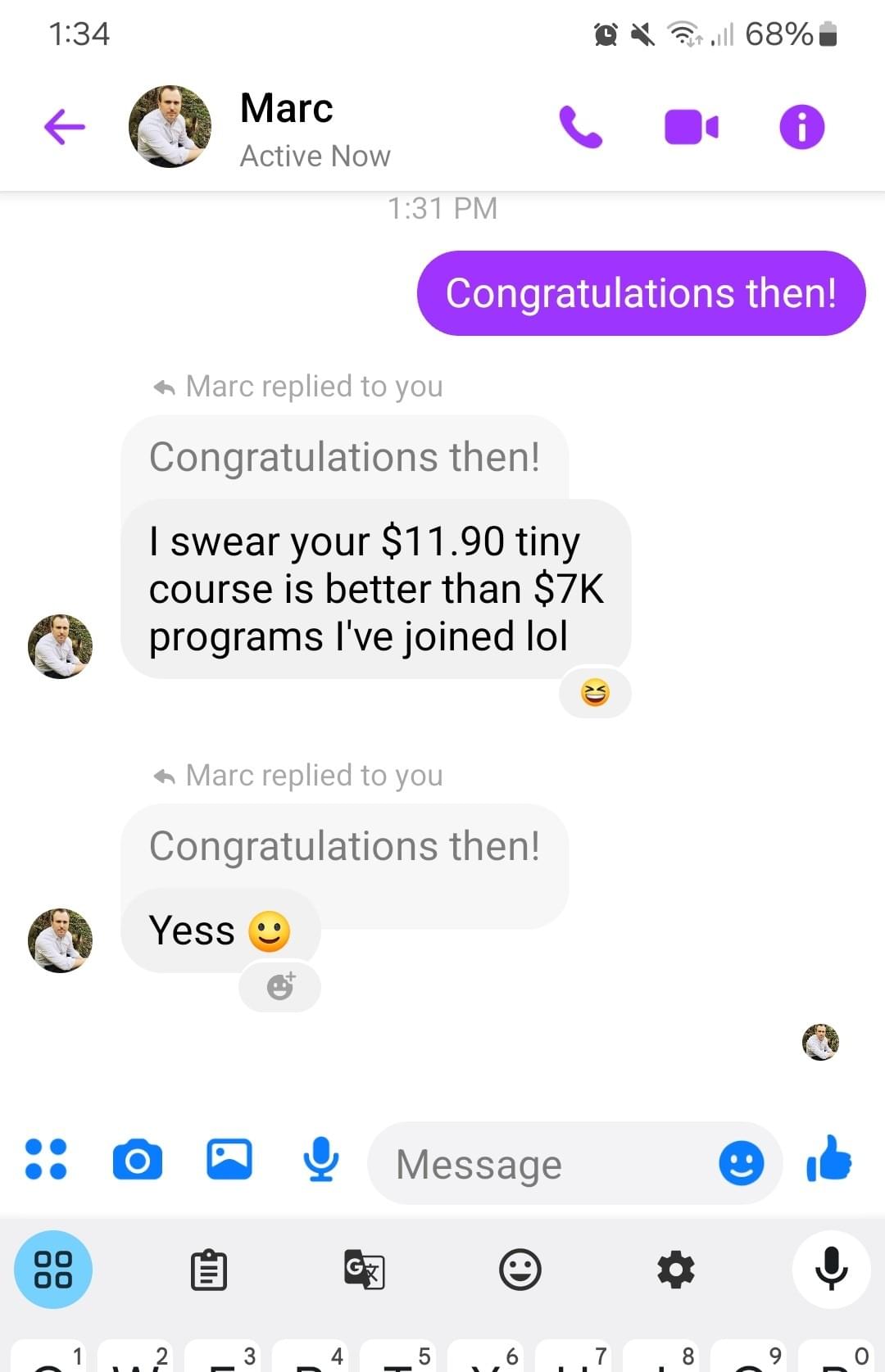The width and height of the screenshot is (885, 1372).
Task: Open the keyboard clipboard
Action: [208, 1270]
